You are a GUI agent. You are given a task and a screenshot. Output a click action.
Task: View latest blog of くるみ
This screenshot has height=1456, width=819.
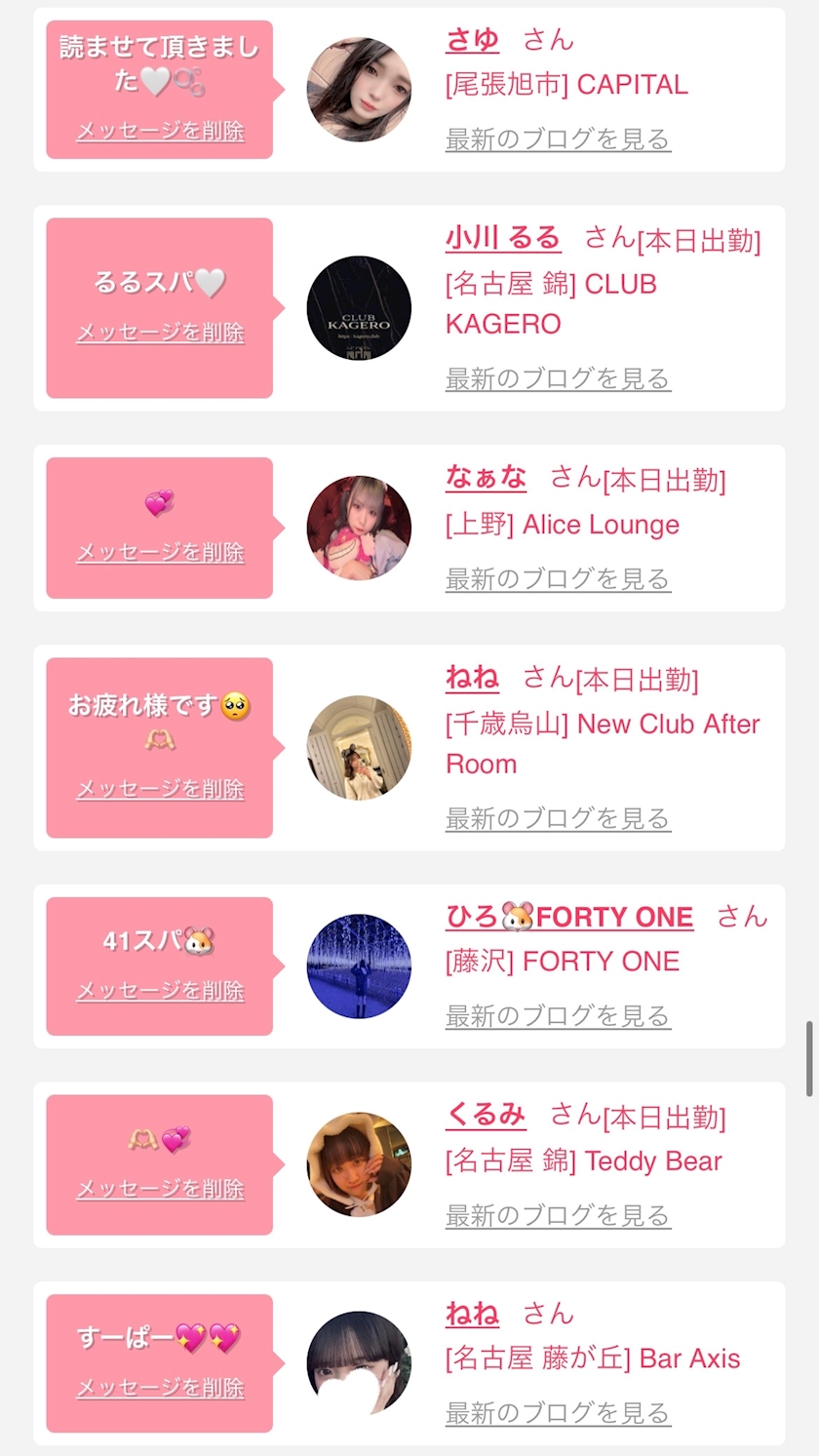coord(558,1216)
